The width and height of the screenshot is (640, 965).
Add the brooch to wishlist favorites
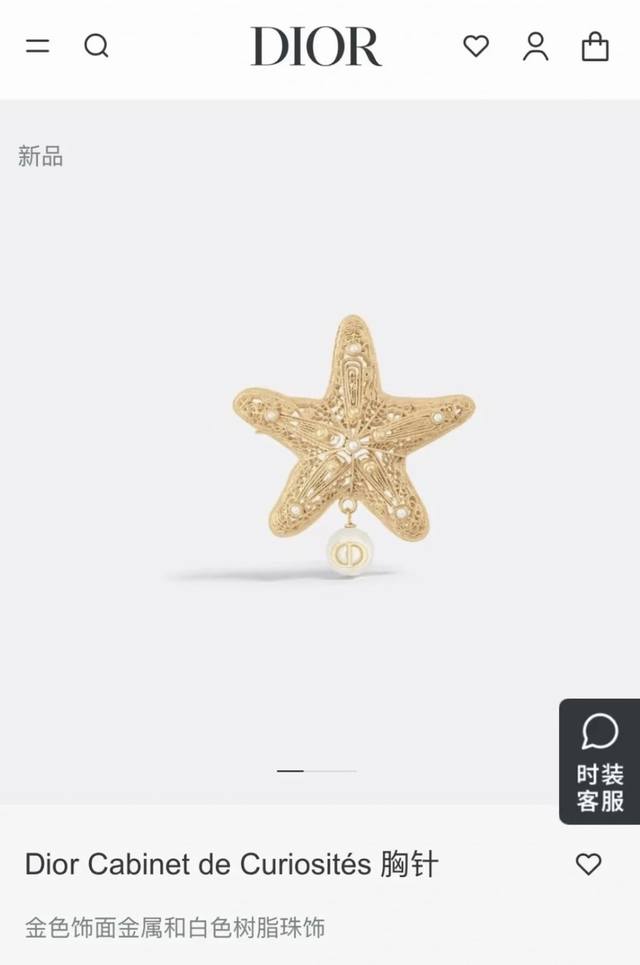(x=589, y=864)
